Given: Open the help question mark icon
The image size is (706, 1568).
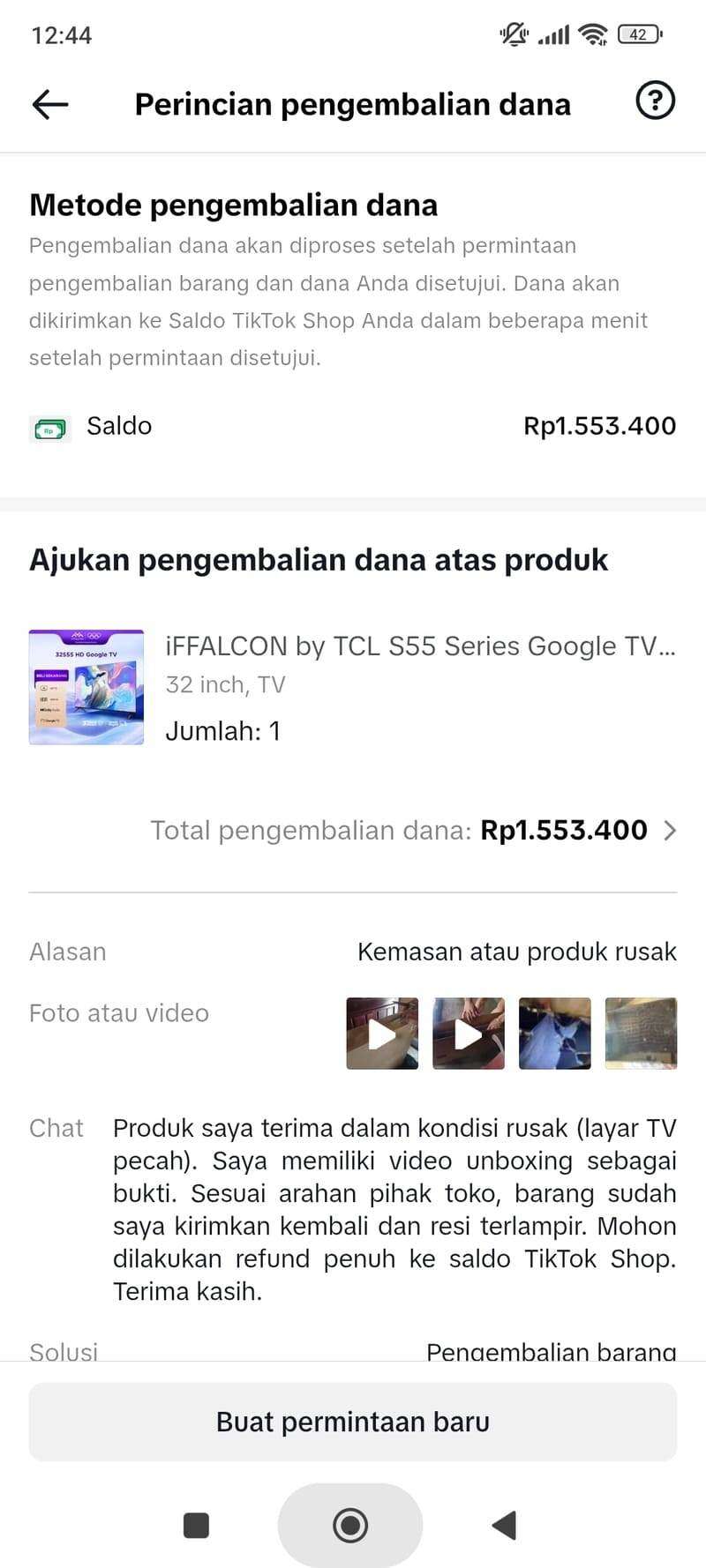Looking at the screenshot, I should [x=655, y=101].
